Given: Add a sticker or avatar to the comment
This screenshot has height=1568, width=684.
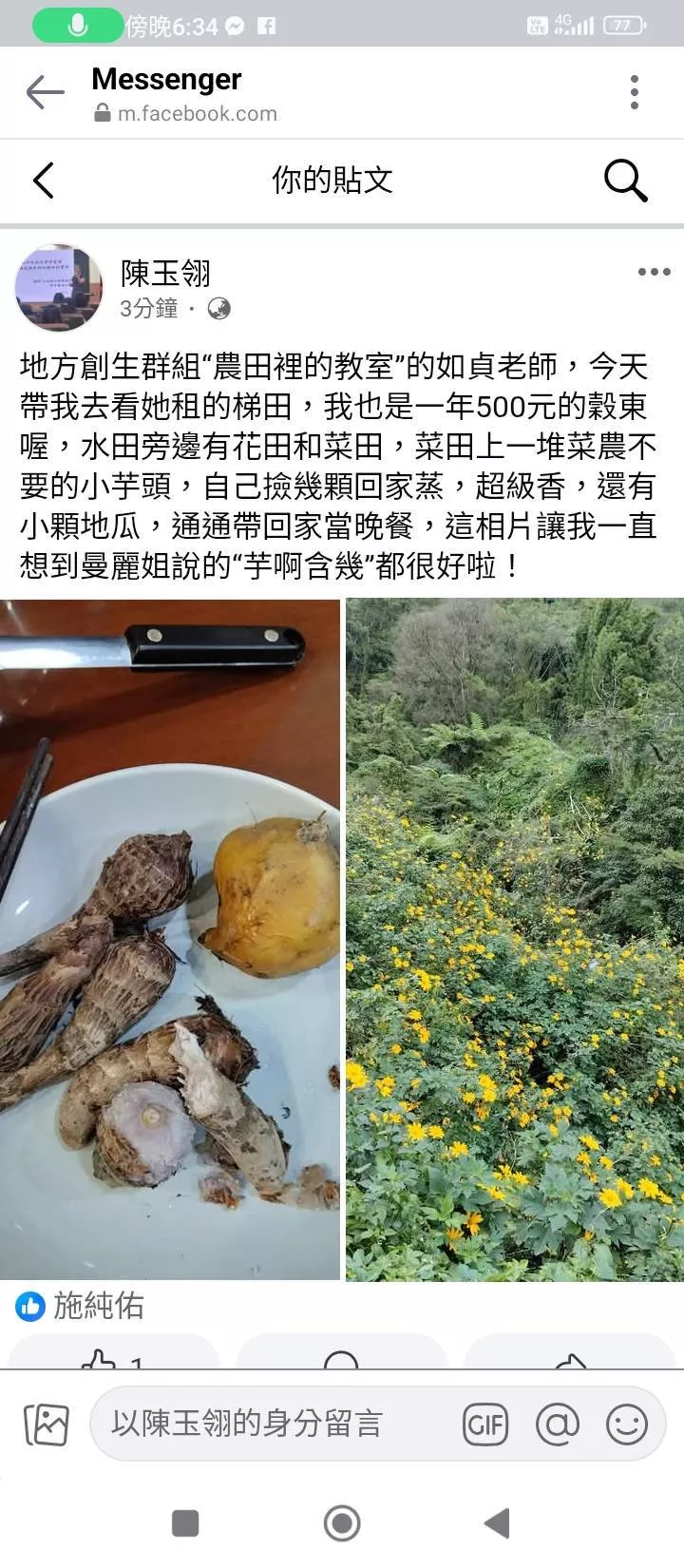Looking at the screenshot, I should coord(558,1425).
